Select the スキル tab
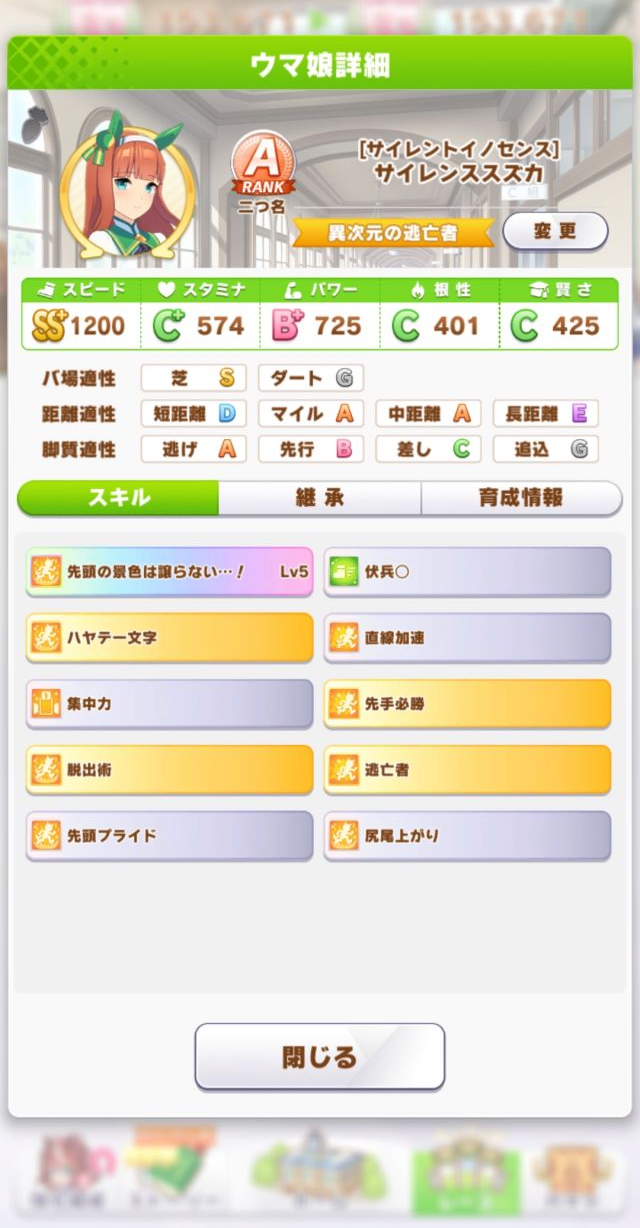The image size is (640, 1228). pos(119,498)
